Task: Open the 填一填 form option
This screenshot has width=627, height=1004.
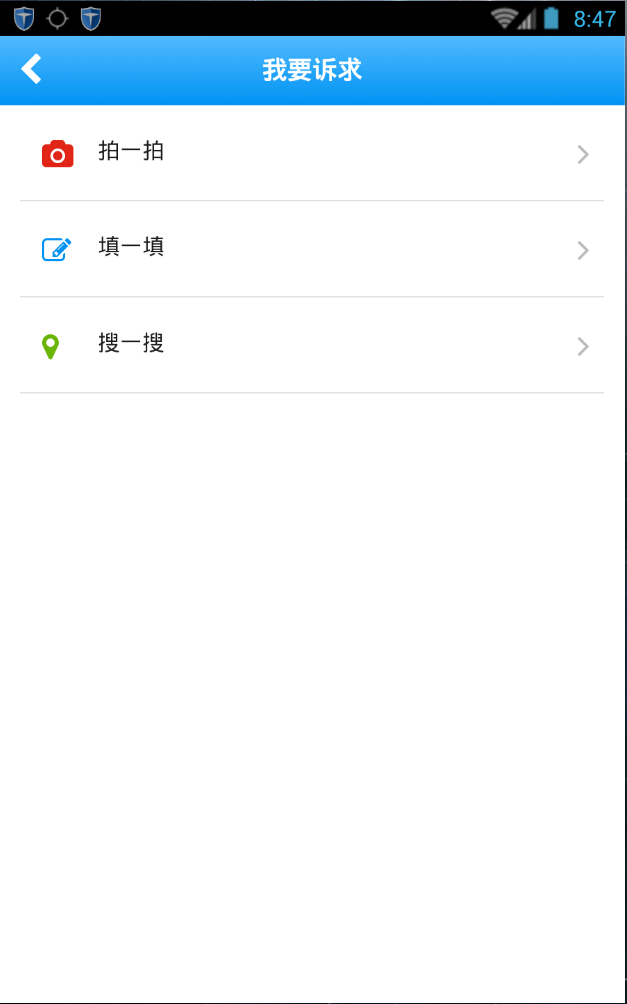Action: point(311,249)
